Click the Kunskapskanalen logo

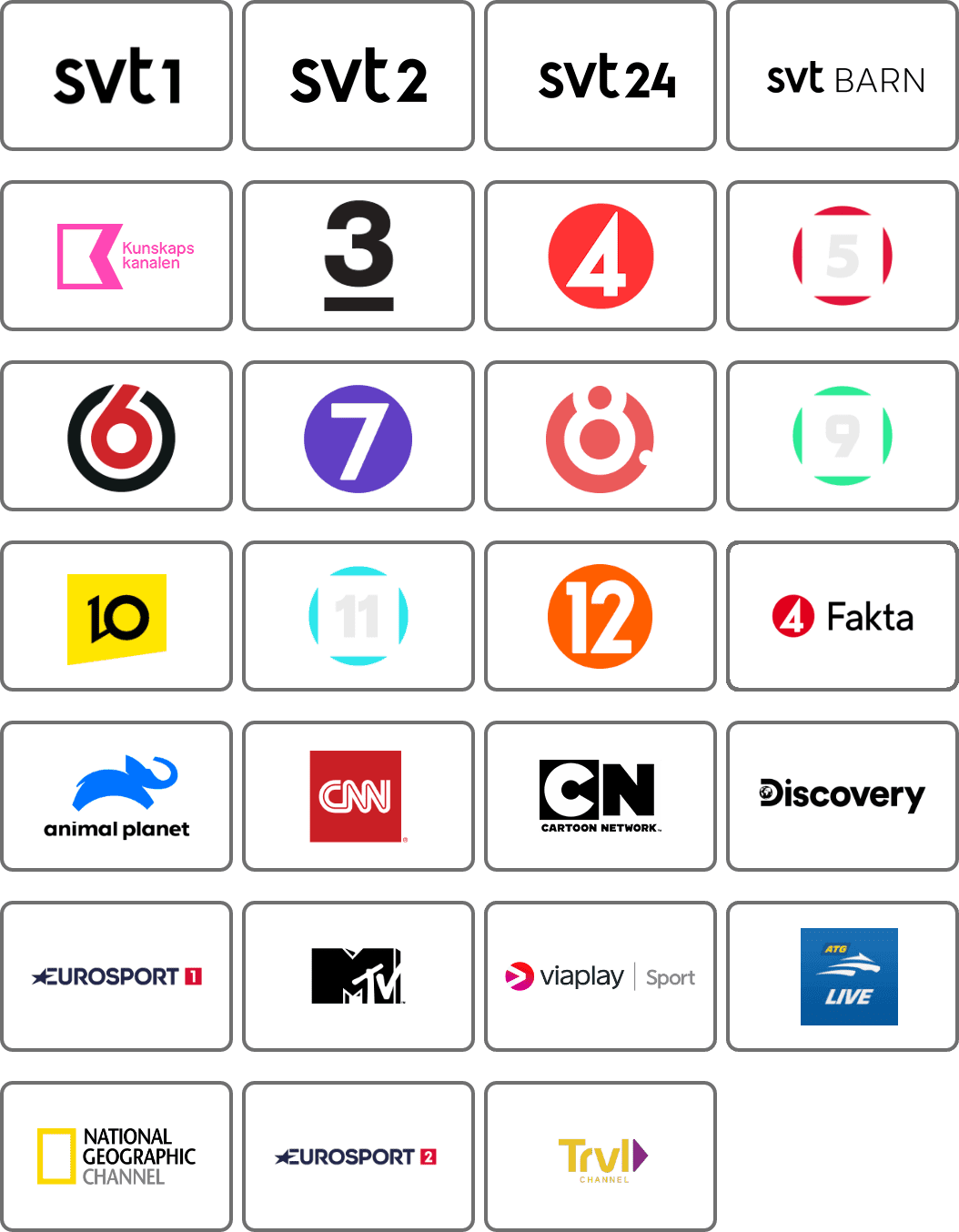[x=116, y=256]
